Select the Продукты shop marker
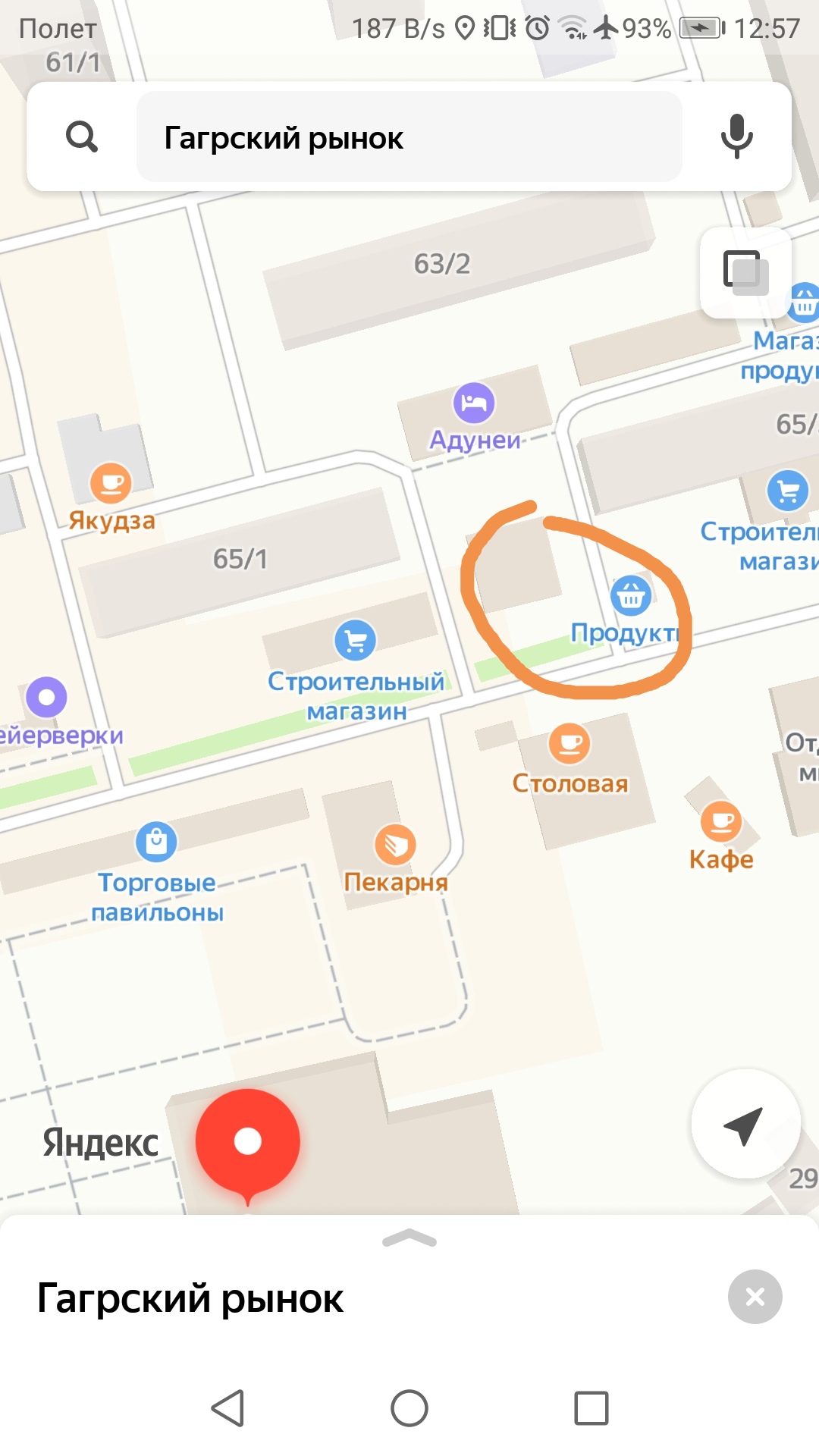The width and height of the screenshot is (819, 1456). (631, 596)
